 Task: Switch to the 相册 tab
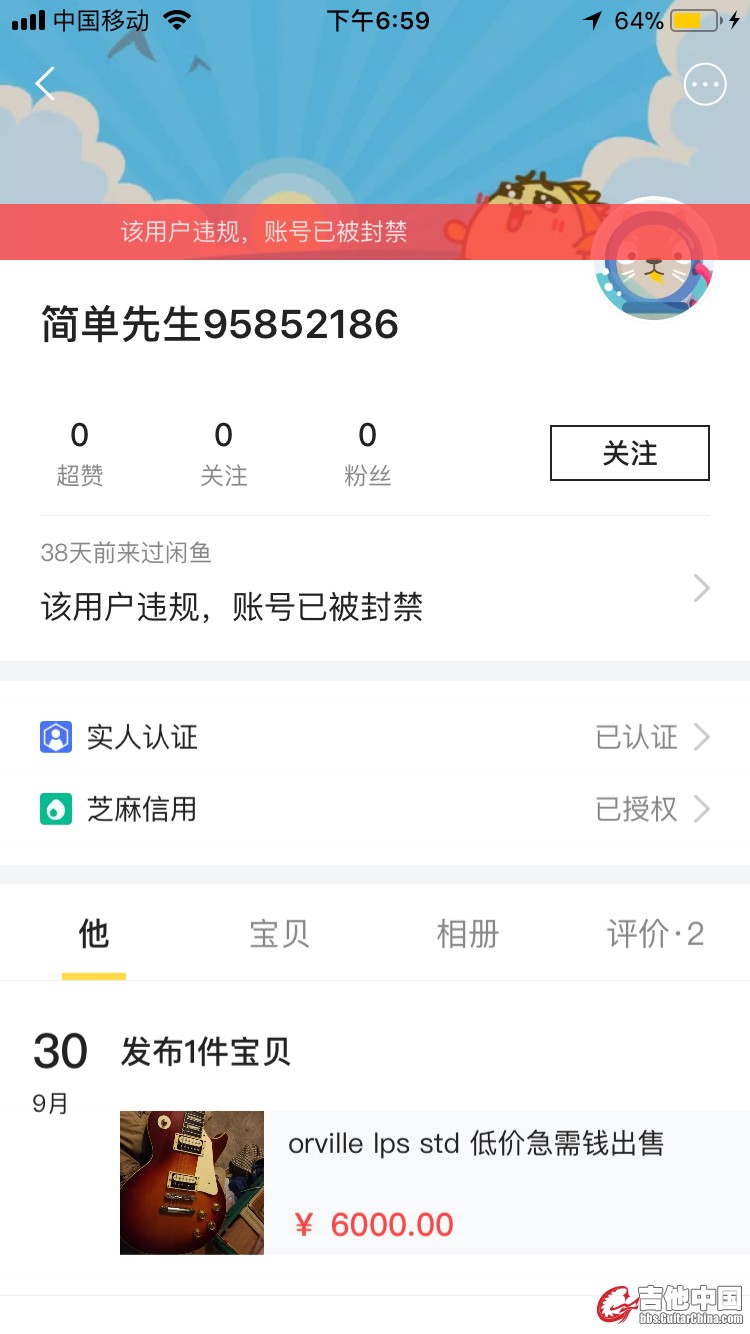(467, 934)
